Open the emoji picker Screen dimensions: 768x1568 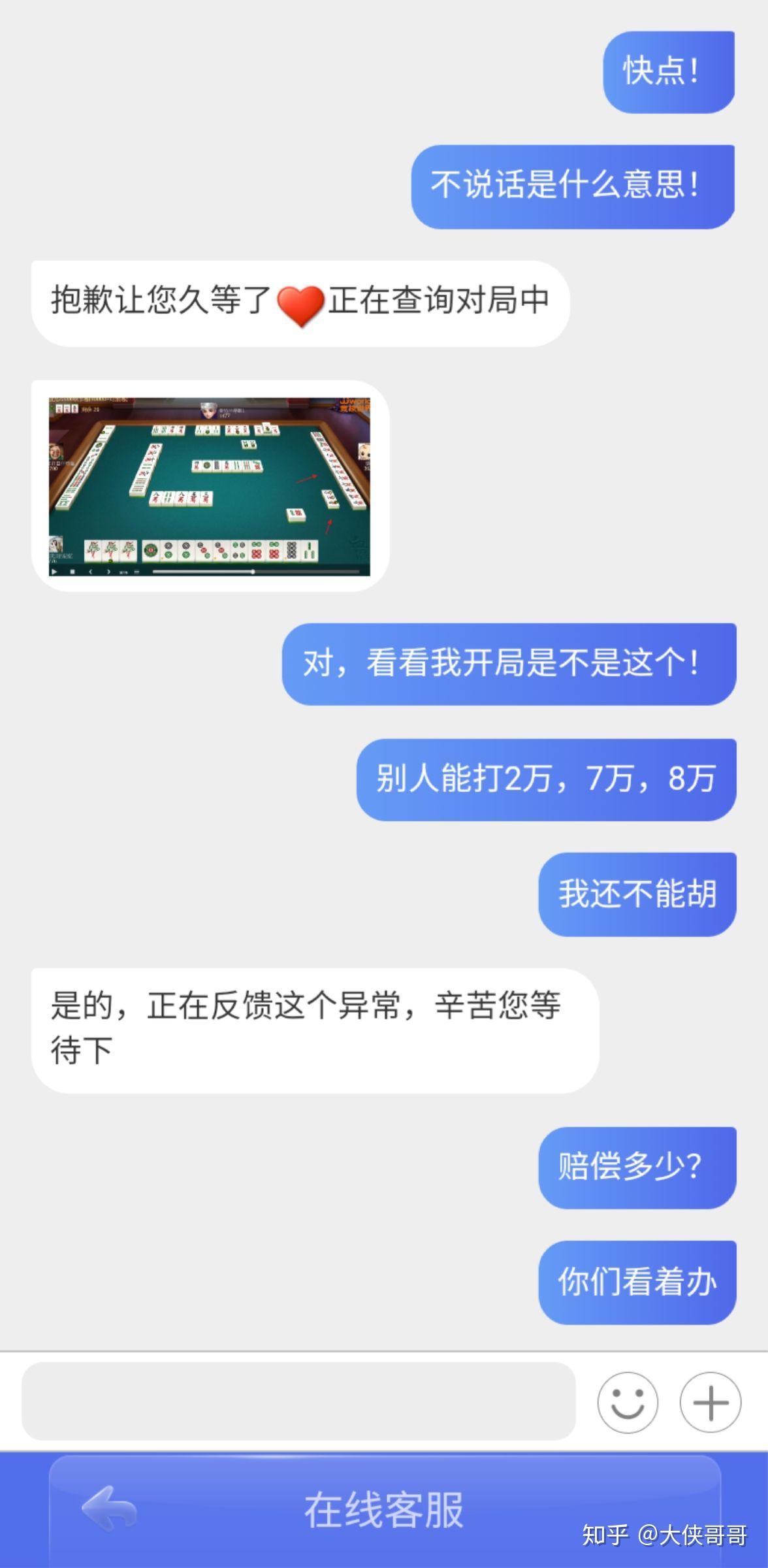click(627, 1402)
